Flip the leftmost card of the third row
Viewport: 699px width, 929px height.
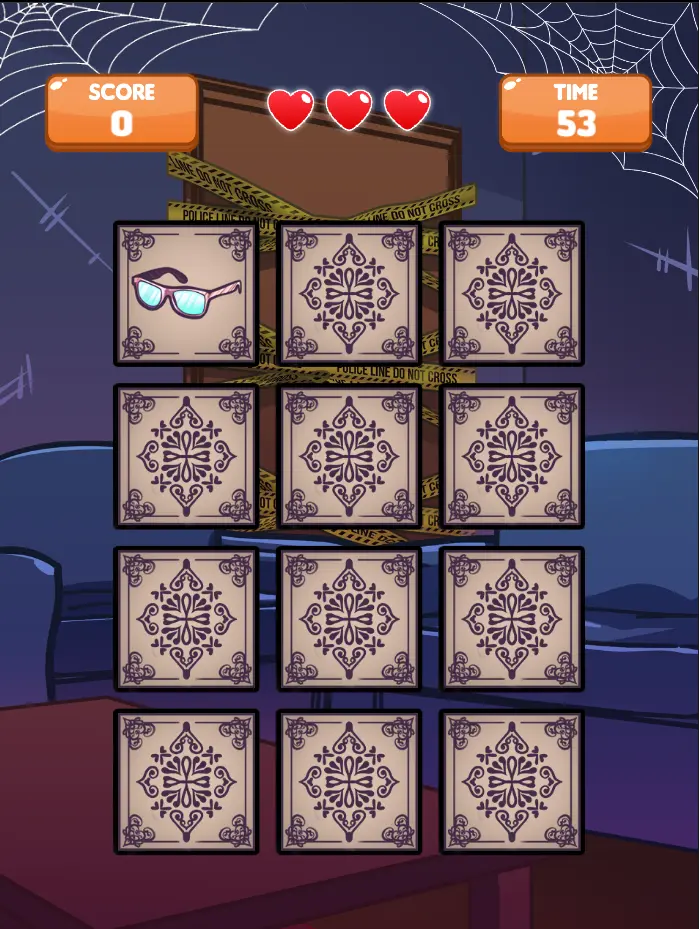point(186,619)
